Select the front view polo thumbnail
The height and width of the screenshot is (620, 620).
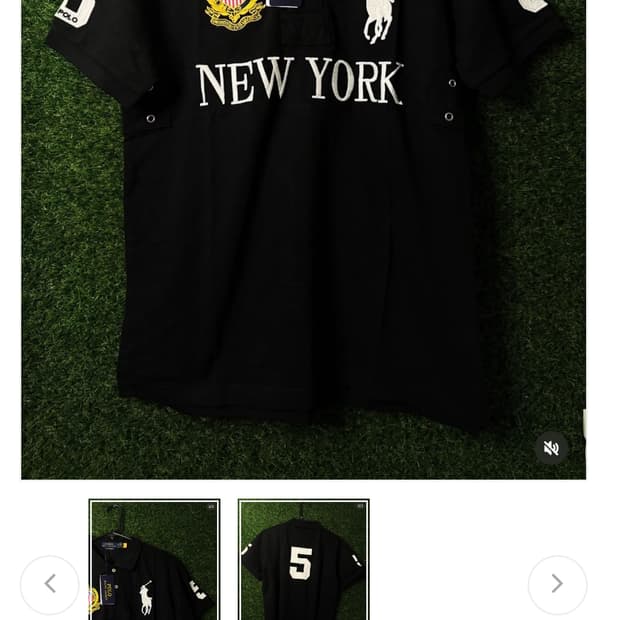(x=154, y=559)
